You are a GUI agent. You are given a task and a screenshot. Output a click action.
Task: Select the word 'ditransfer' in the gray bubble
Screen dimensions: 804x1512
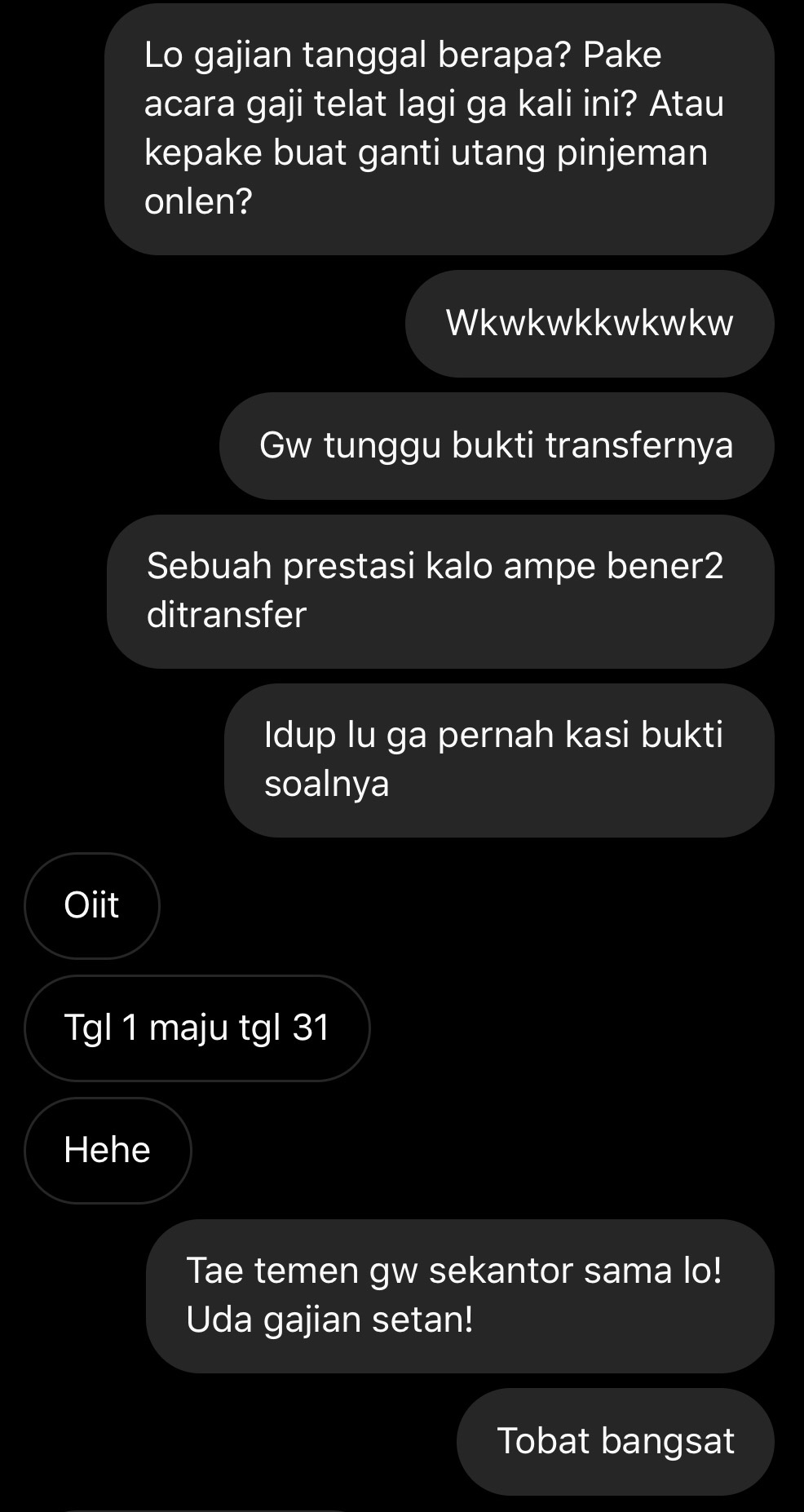pyautogui.click(x=226, y=616)
